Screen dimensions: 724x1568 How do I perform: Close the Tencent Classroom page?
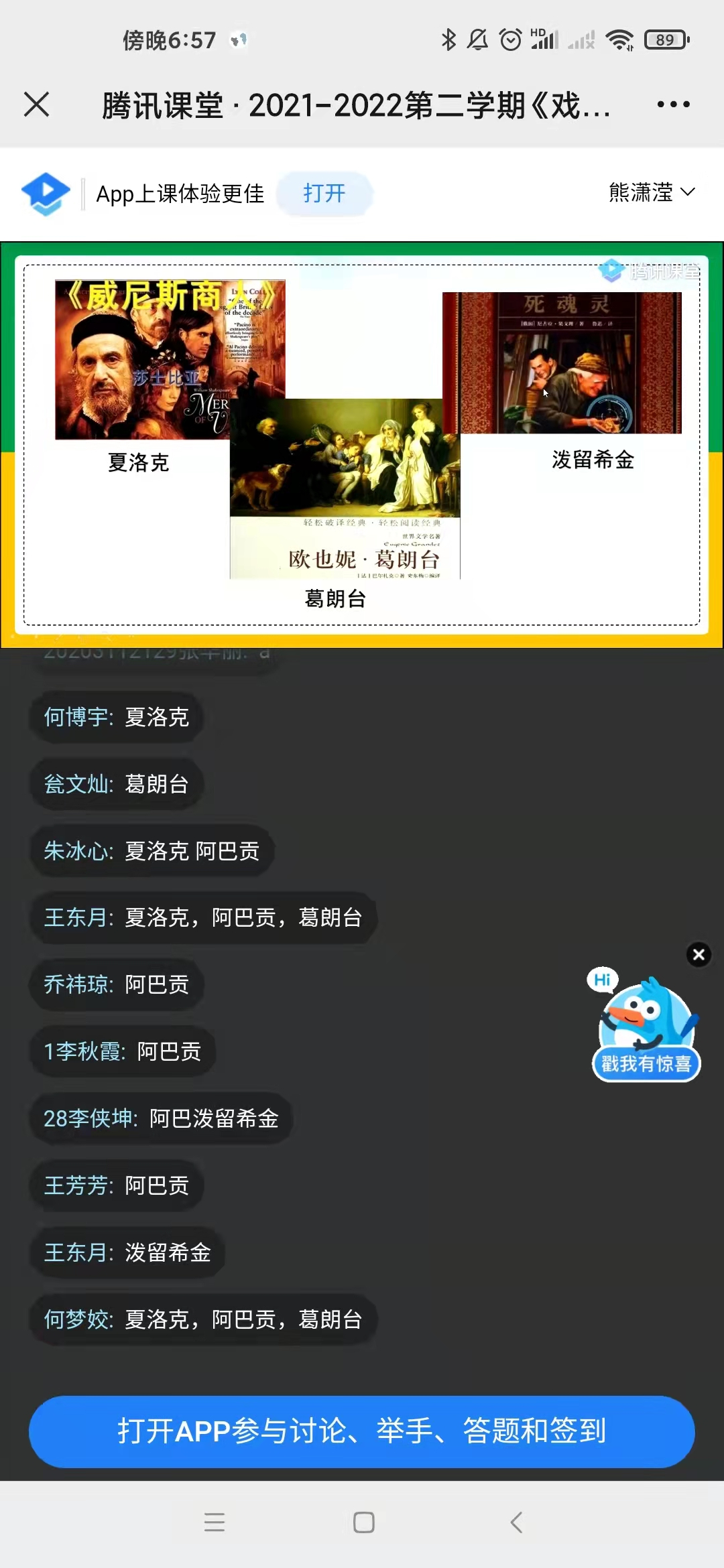(x=36, y=105)
